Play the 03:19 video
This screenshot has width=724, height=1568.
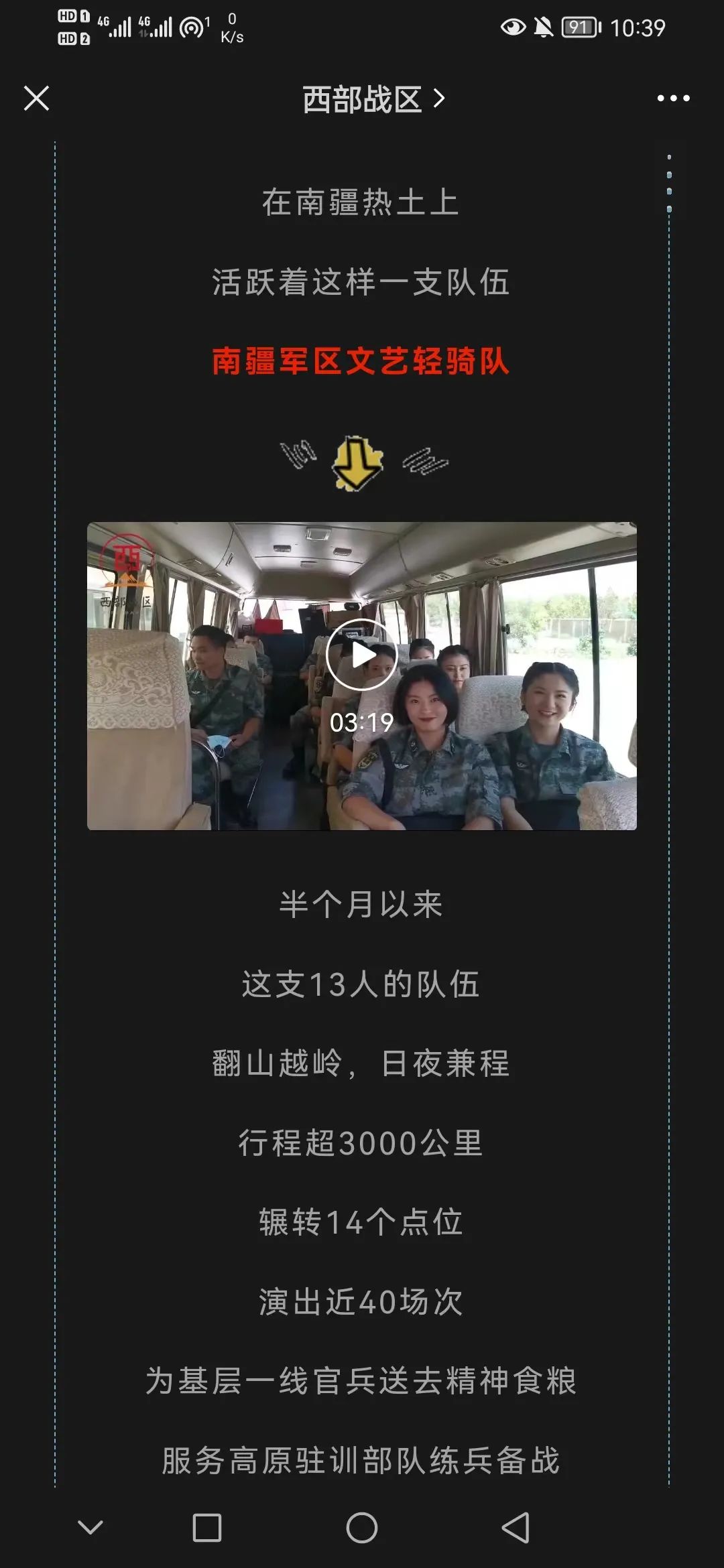(x=361, y=655)
